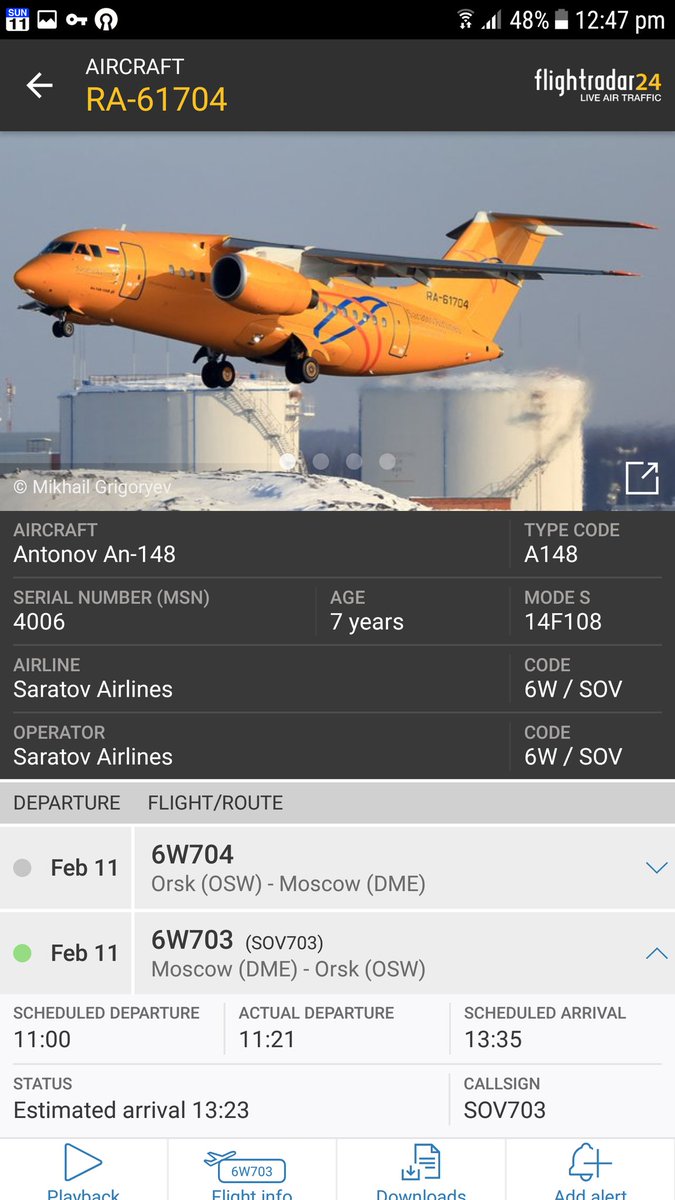The height and width of the screenshot is (1200, 675).
Task: Go back using the top-left arrow
Action: (39, 86)
